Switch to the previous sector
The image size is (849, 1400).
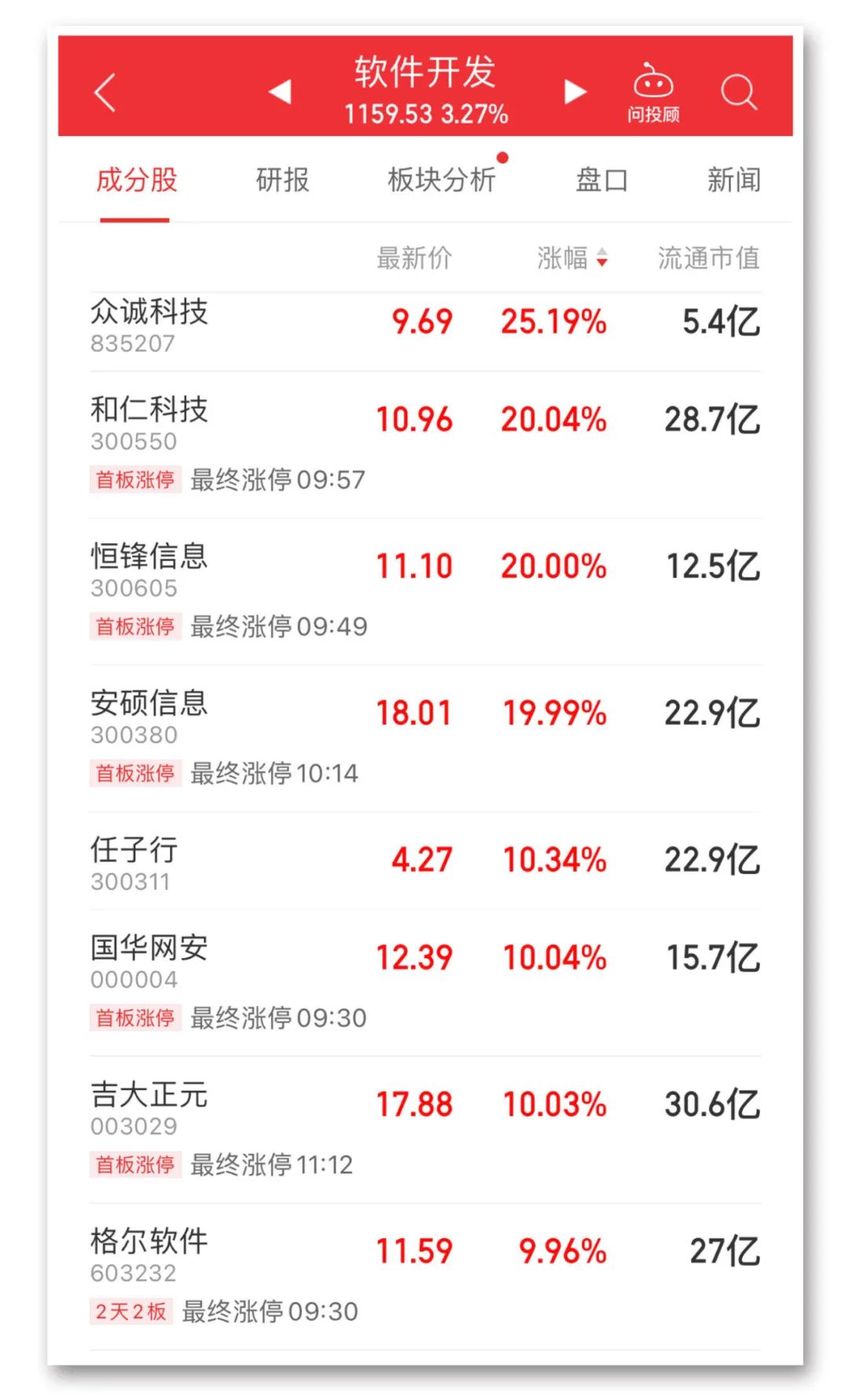coord(281,91)
